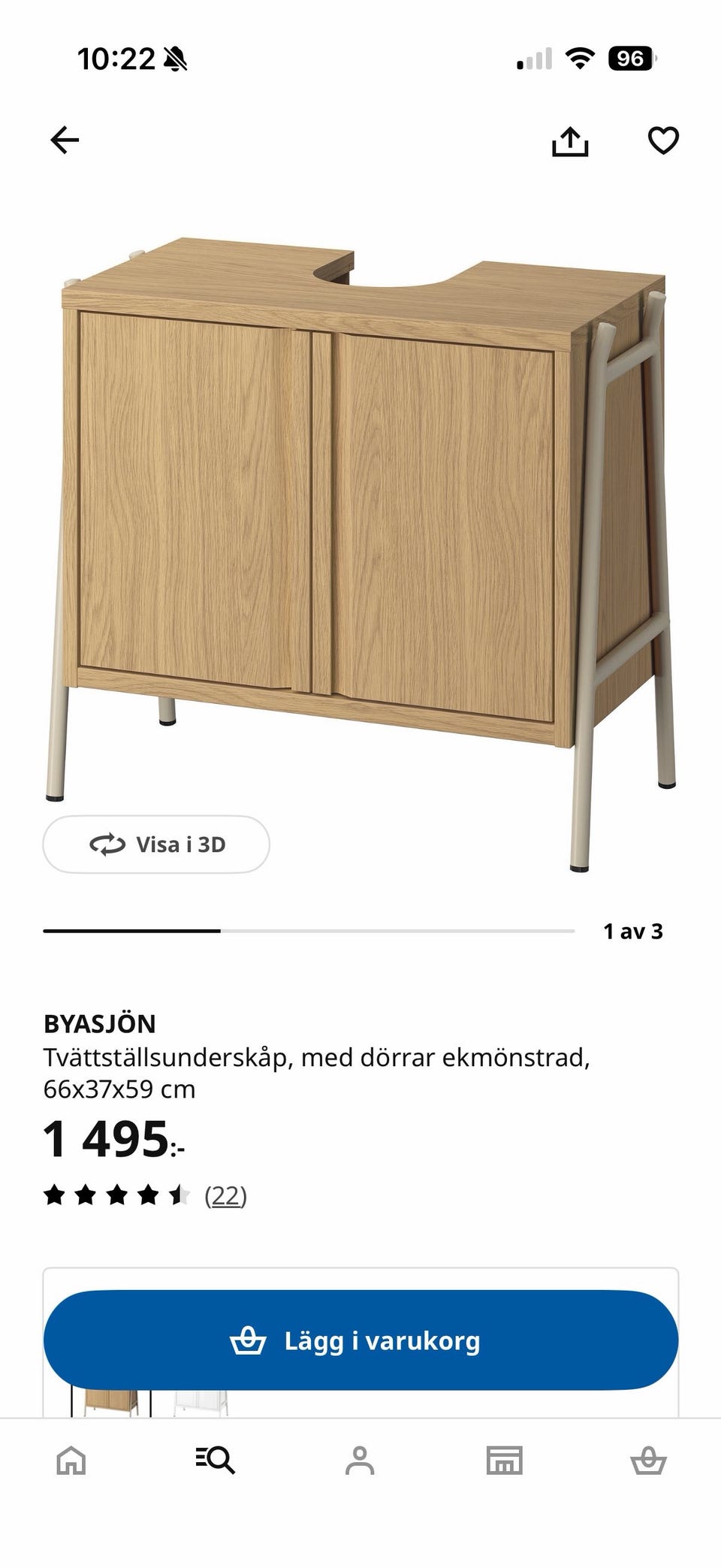
Task: Save BYASJÖN to favorites with the heart icon
Action: pos(660,138)
